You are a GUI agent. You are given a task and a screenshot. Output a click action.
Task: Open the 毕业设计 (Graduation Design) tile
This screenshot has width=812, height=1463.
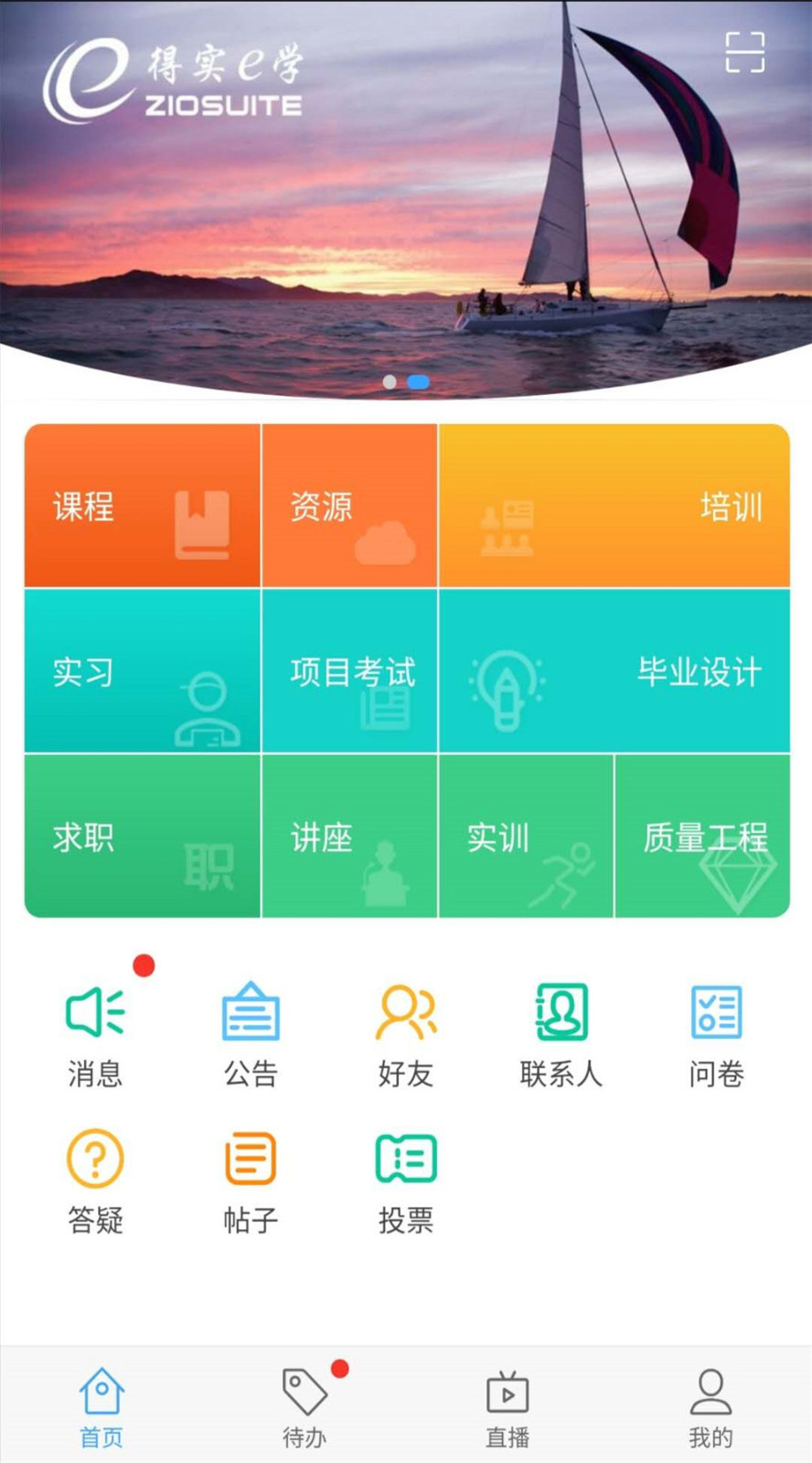[x=614, y=672]
